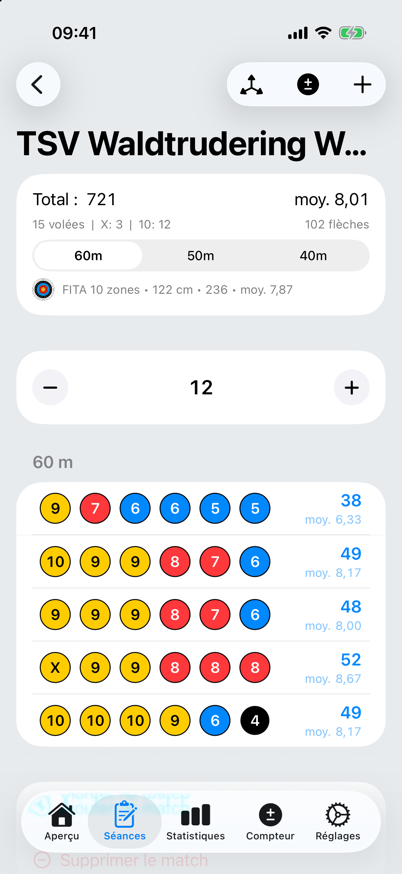Open the Statistiques tab
This screenshot has height=874, width=402.
[x=196, y=822]
